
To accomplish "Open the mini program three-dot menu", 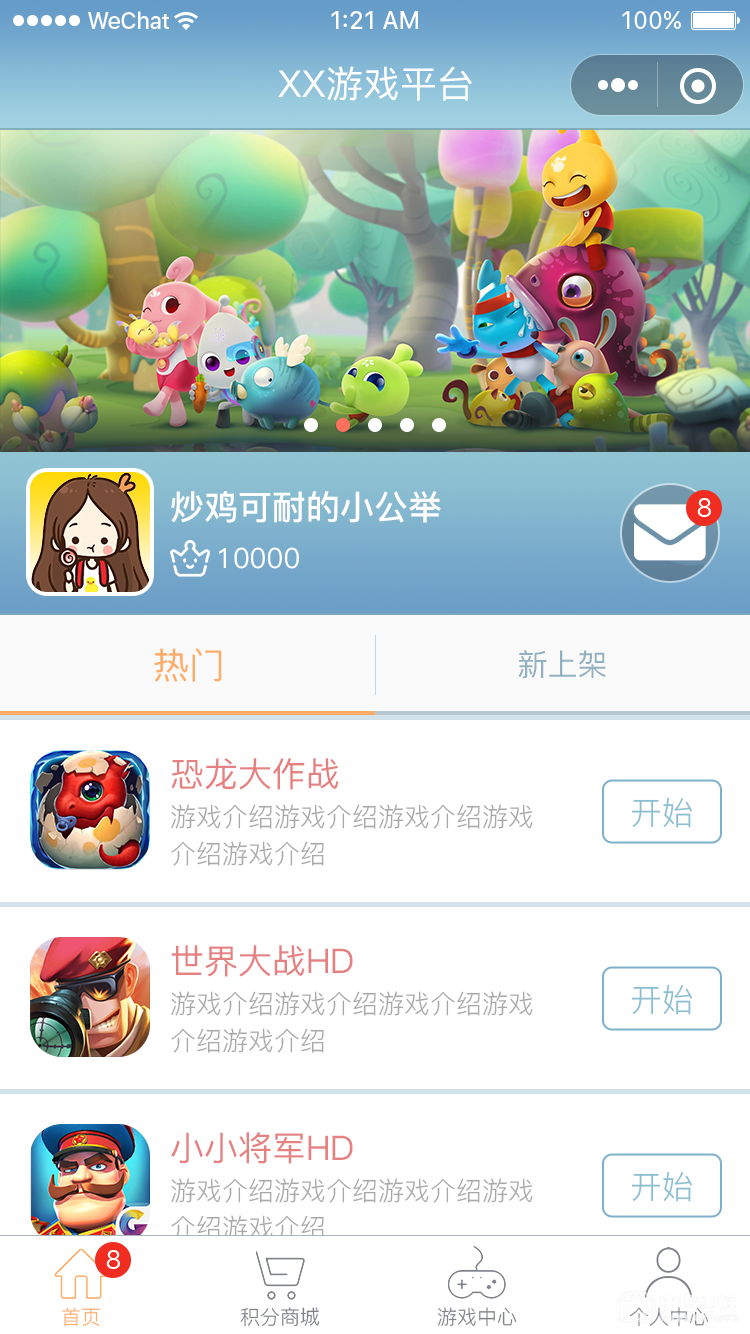I will tap(617, 85).
